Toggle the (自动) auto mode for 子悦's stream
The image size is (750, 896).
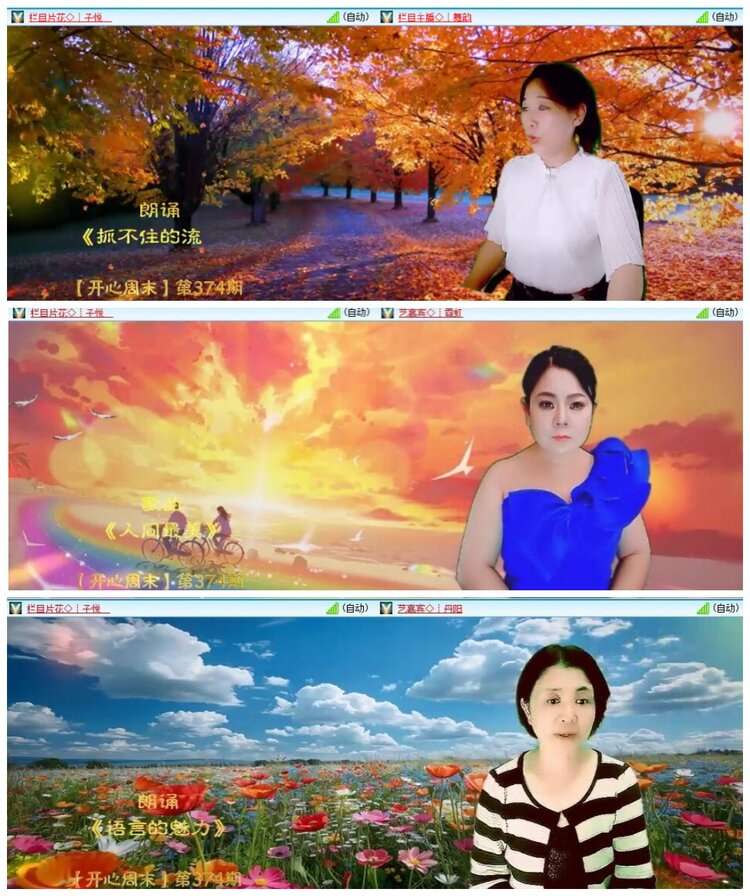356,16
